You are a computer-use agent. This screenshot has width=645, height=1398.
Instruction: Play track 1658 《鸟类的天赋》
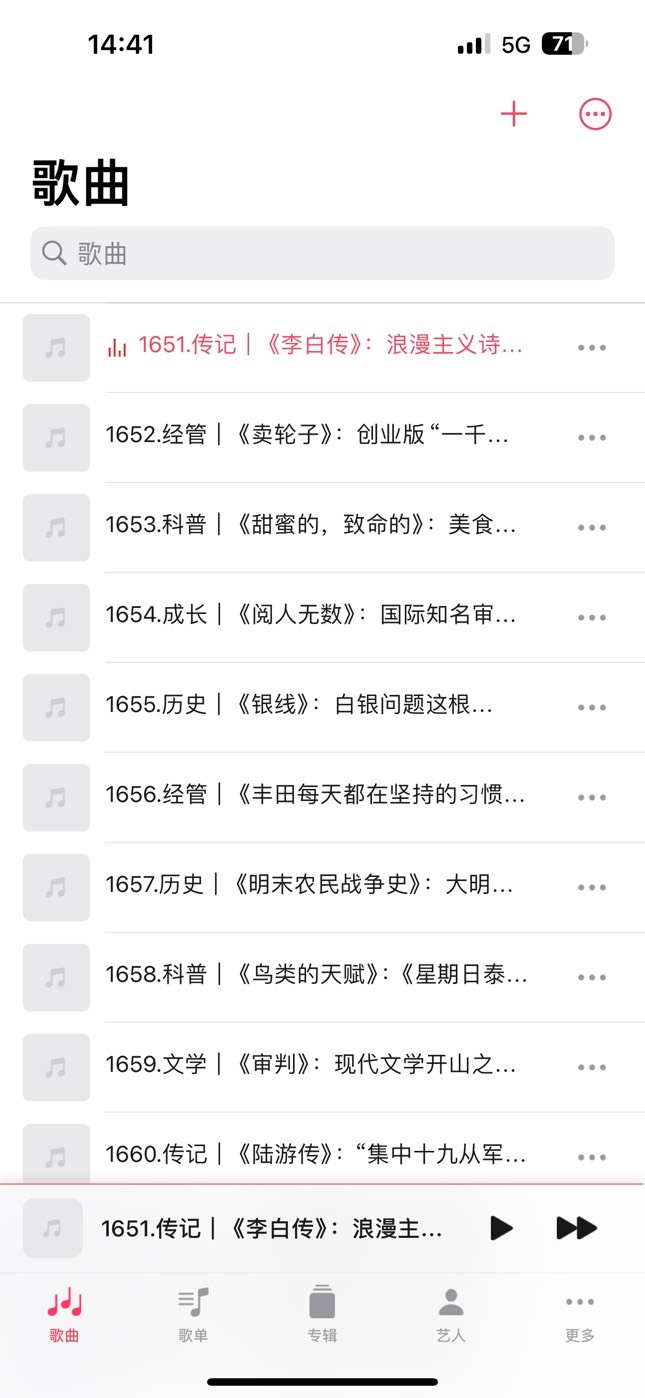pyautogui.click(x=322, y=977)
